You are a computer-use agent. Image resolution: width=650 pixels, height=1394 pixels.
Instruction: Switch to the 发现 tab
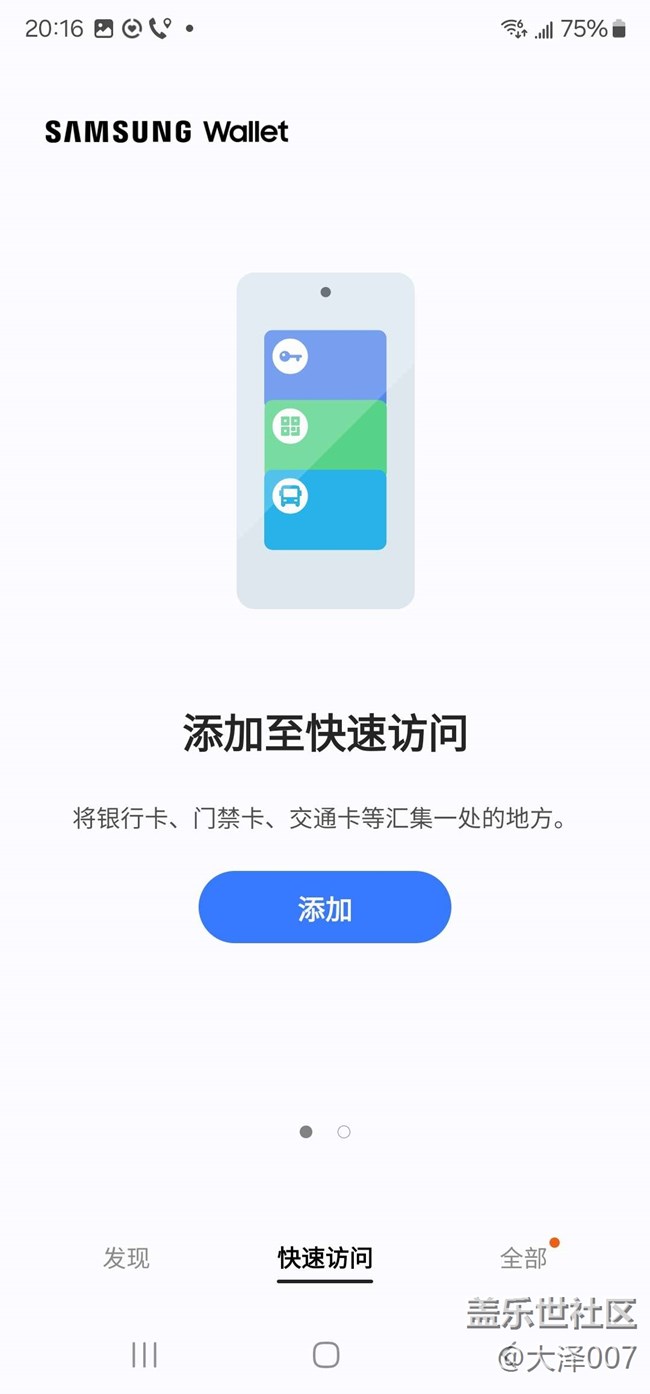click(x=126, y=1258)
